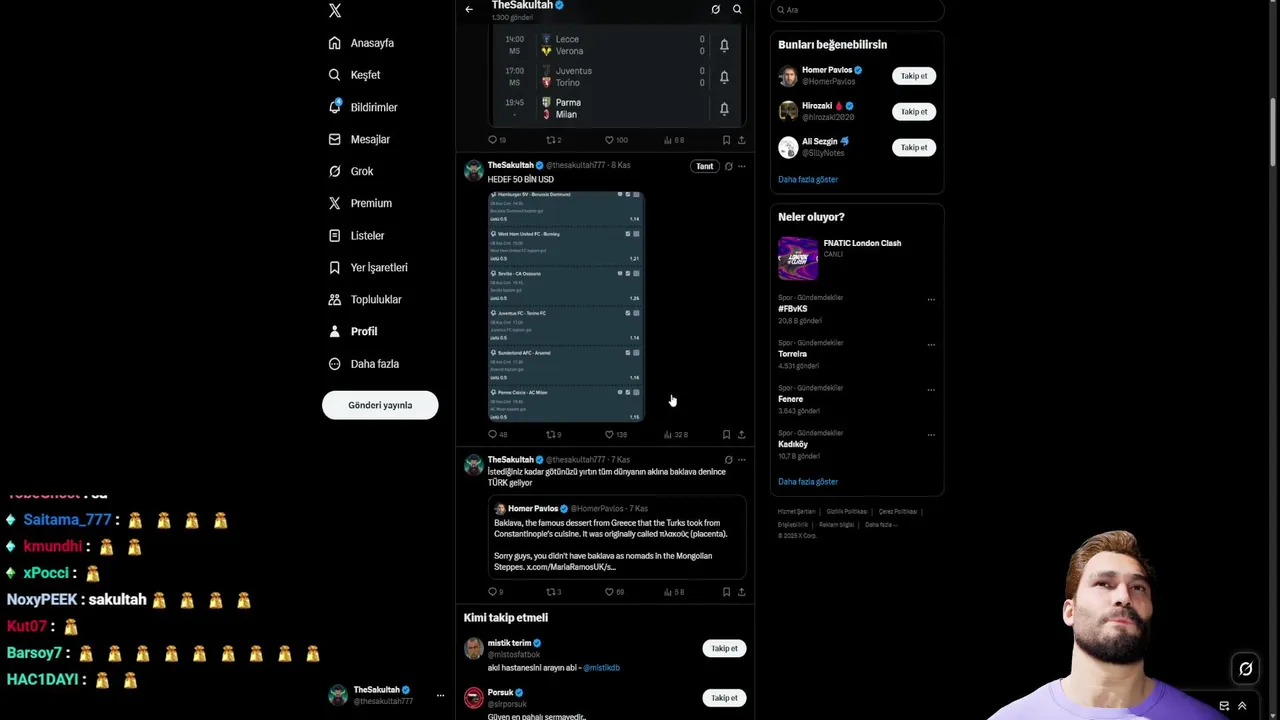Viewport: 1280px width, 720px height.
Task: Bookmark the HEDEF 50 BİN USD post
Action: [x=726, y=435]
